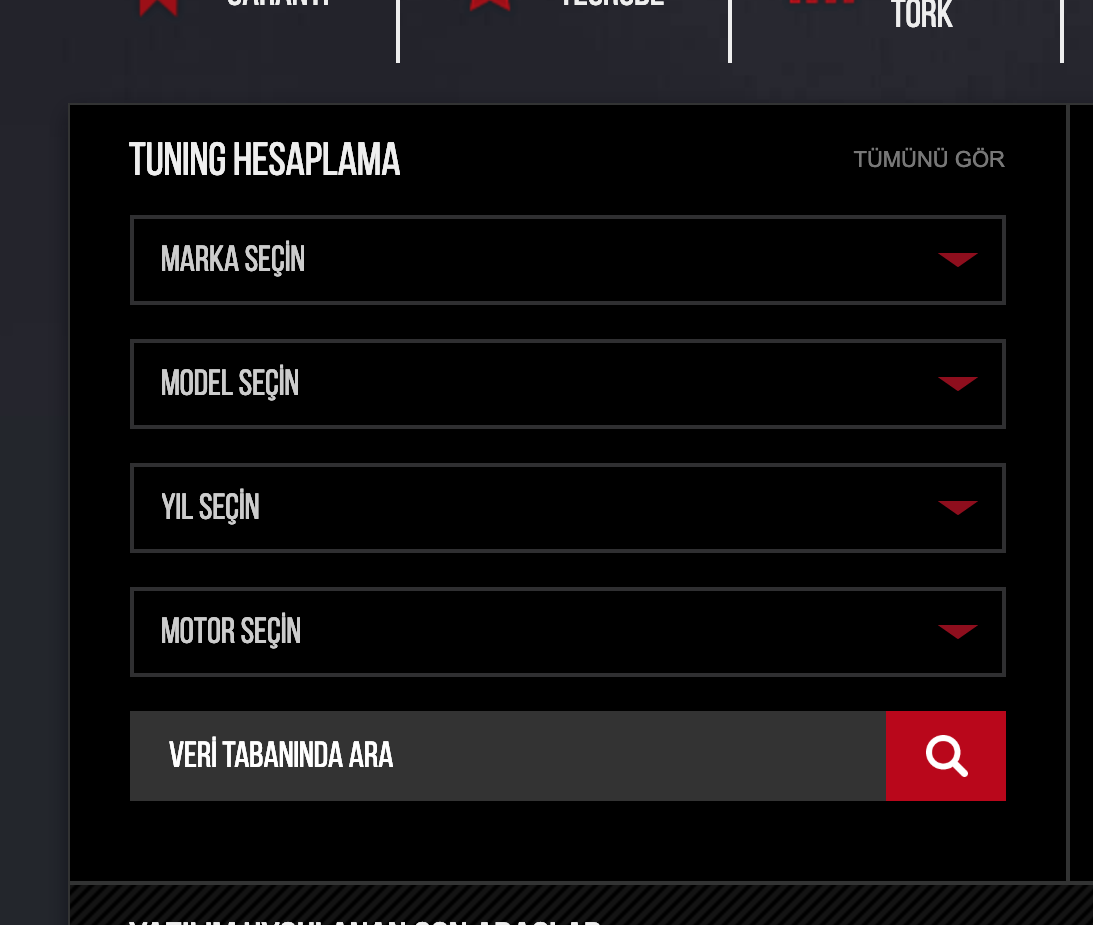Tap the Veri Tabanında Ara bar

tap(507, 756)
